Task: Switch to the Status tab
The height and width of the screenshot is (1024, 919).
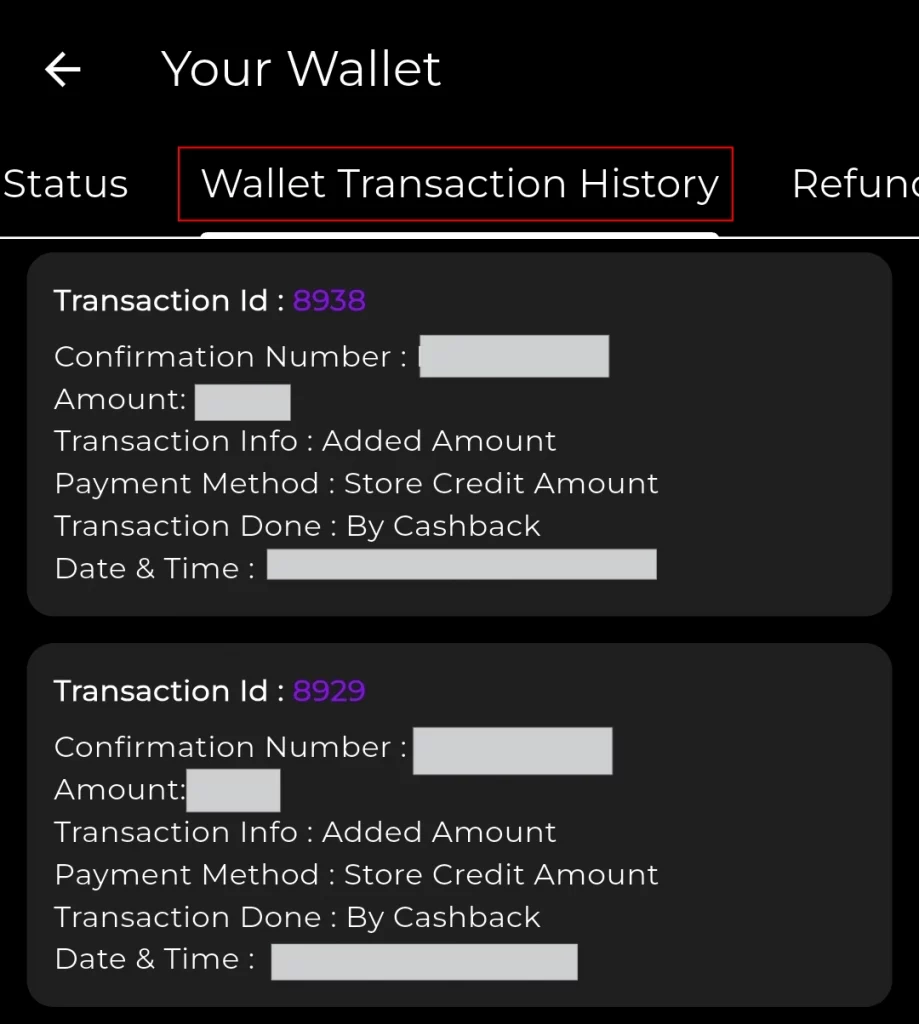Action: pyautogui.click(x=66, y=184)
